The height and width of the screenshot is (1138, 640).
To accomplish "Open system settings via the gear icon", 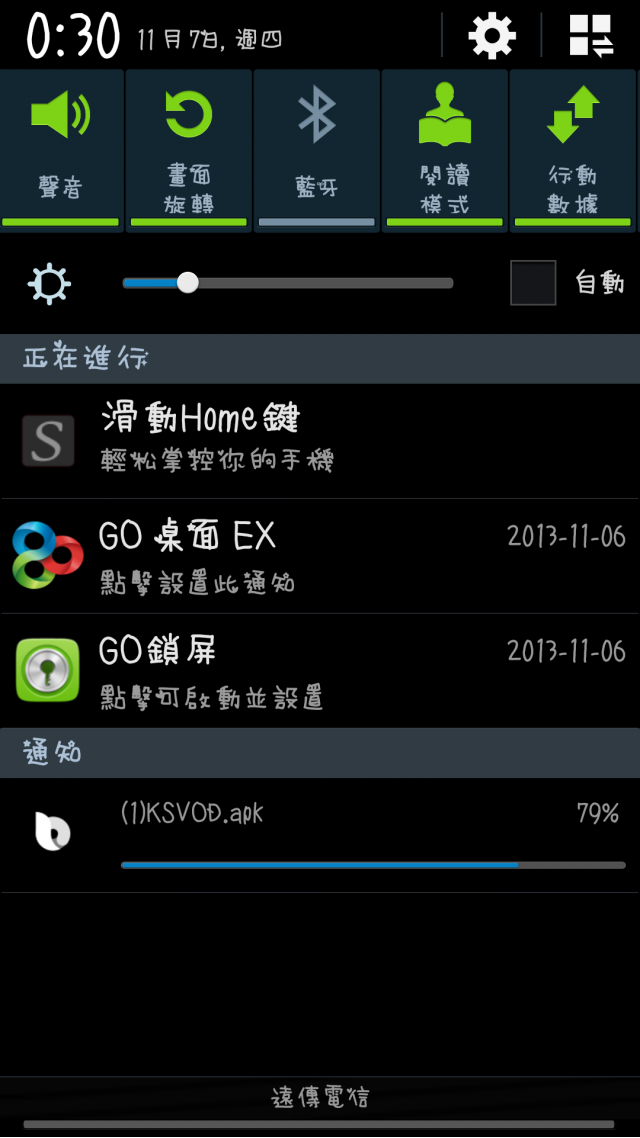I will click(x=491, y=37).
